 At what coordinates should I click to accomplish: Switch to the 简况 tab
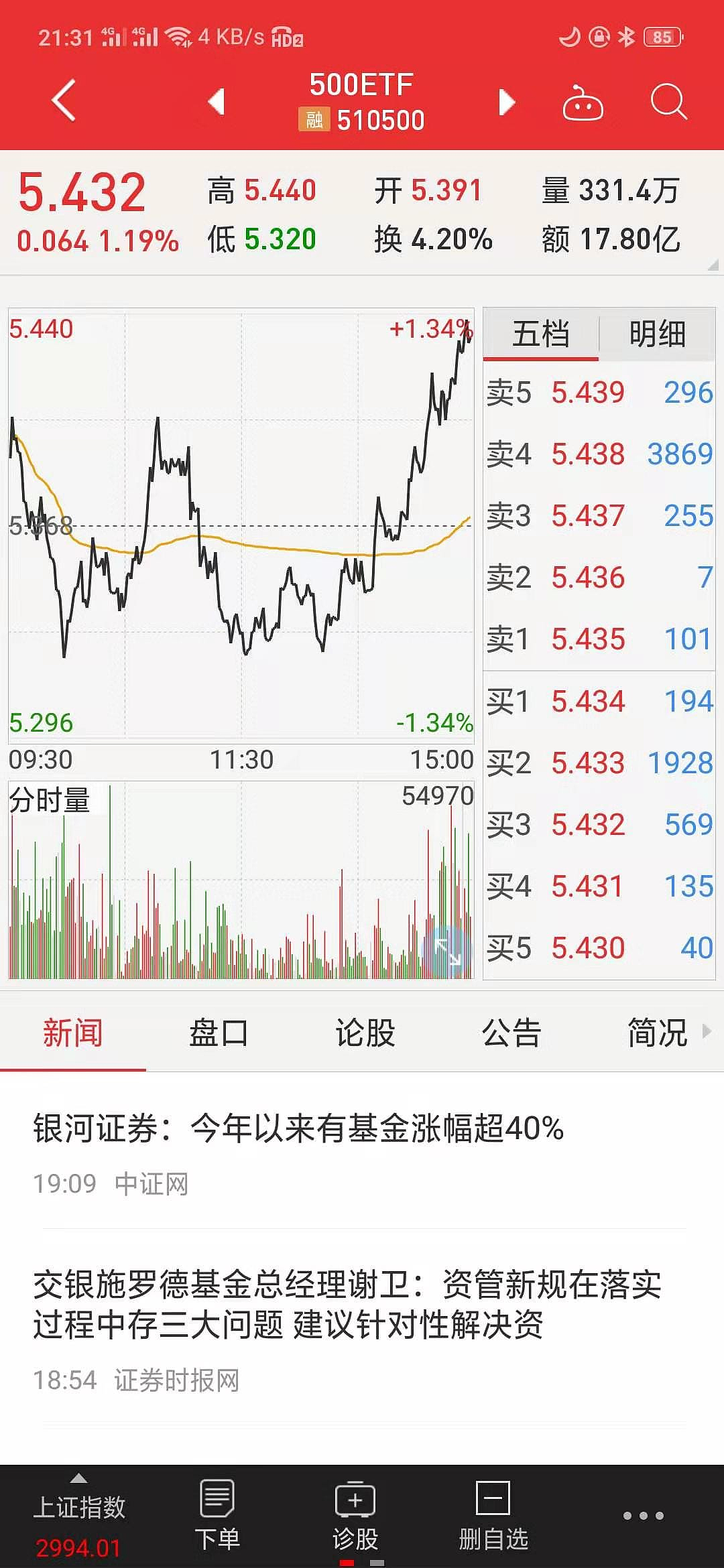pyautogui.click(x=657, y=1033)
